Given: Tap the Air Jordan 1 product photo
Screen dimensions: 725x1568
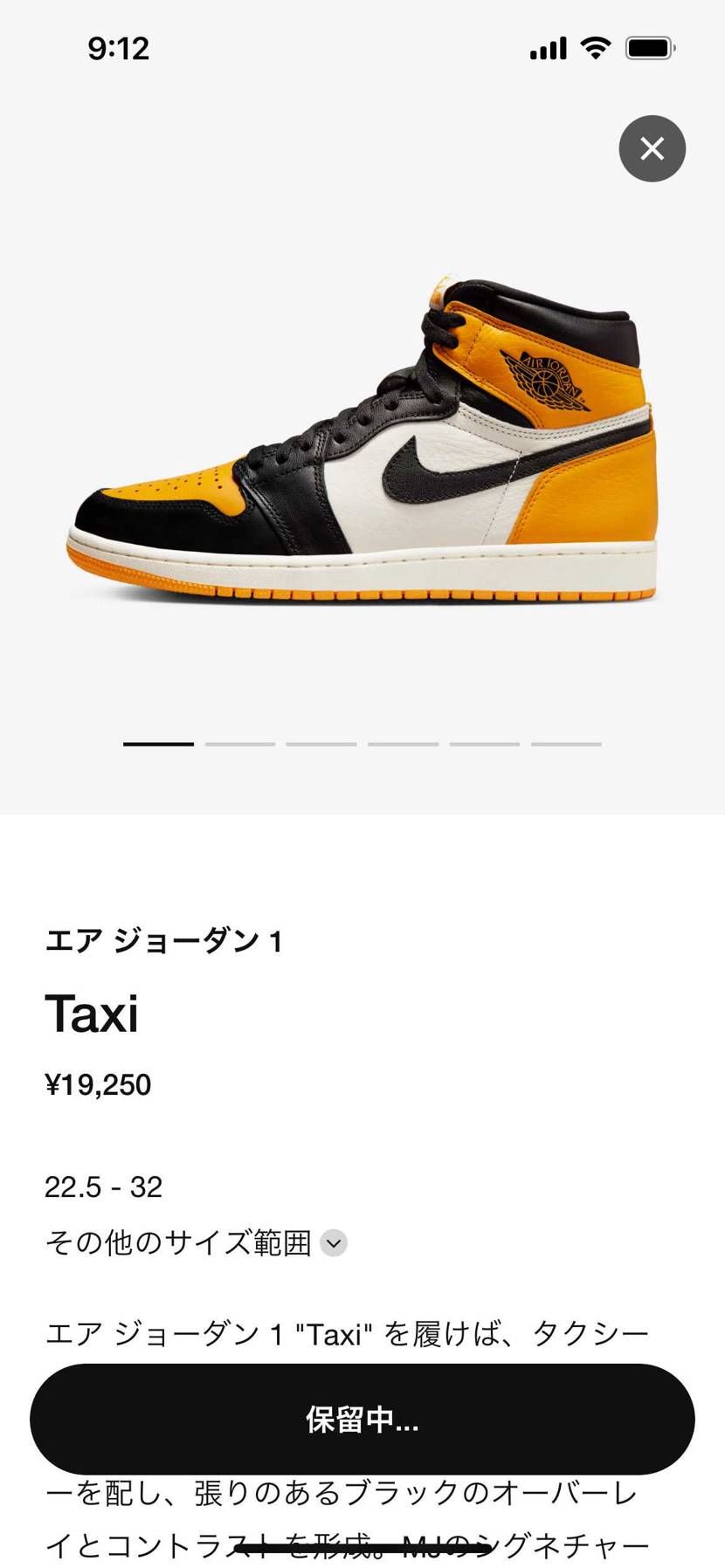Looking at the screenshot, I should 362,437.
